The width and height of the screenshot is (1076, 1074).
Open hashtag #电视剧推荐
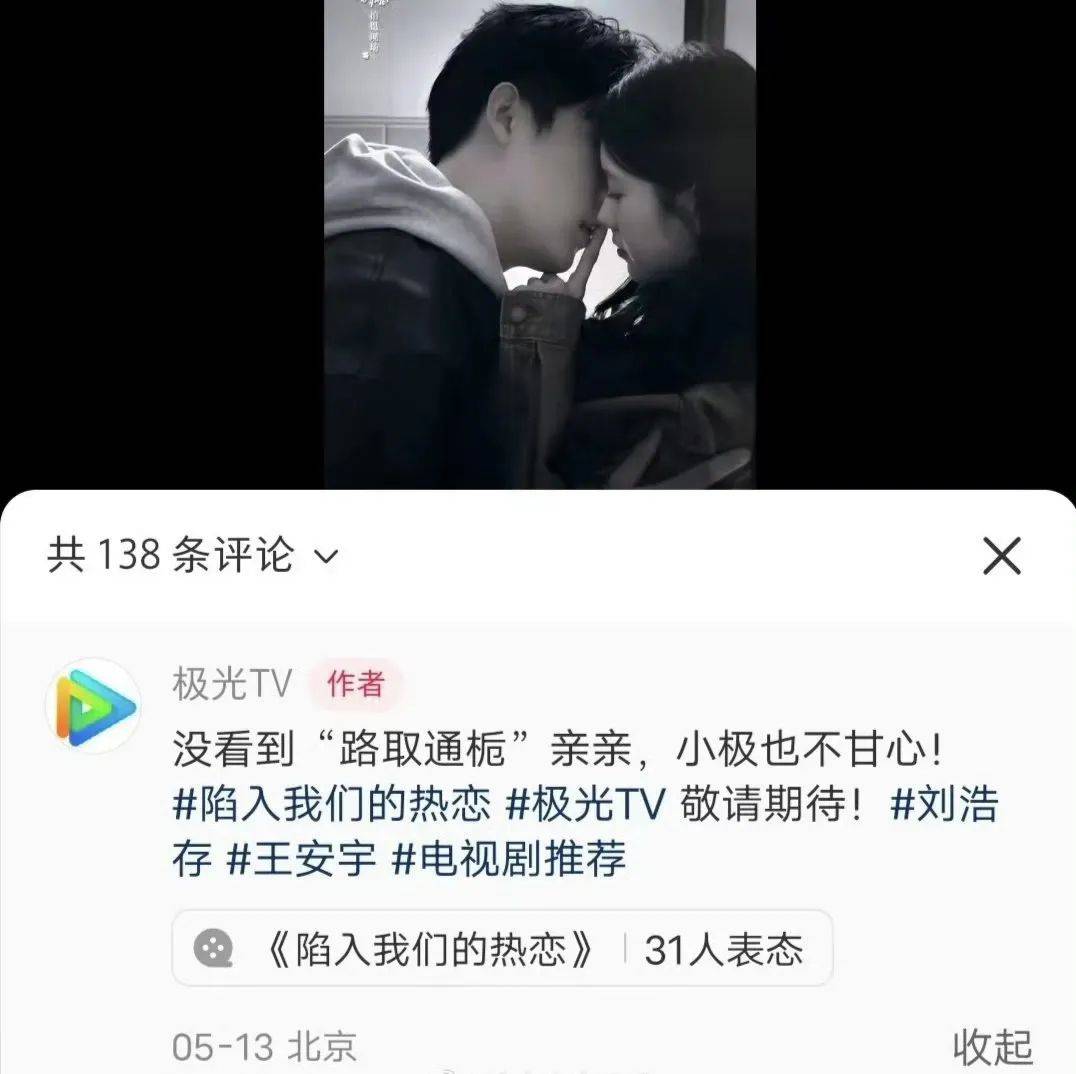point(508,859)
